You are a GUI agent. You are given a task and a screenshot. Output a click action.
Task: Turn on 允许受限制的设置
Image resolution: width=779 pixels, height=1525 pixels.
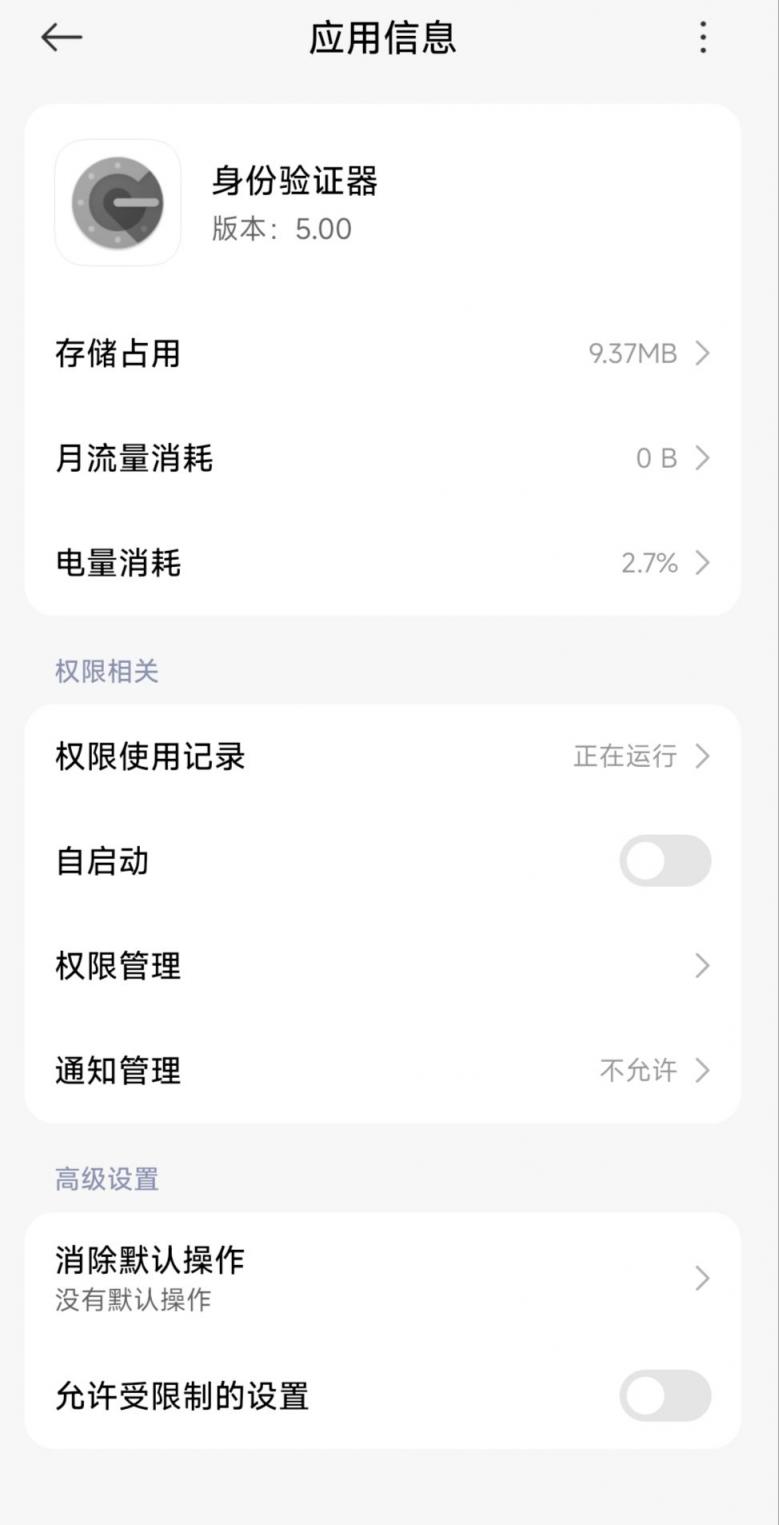click(664, 1396)
